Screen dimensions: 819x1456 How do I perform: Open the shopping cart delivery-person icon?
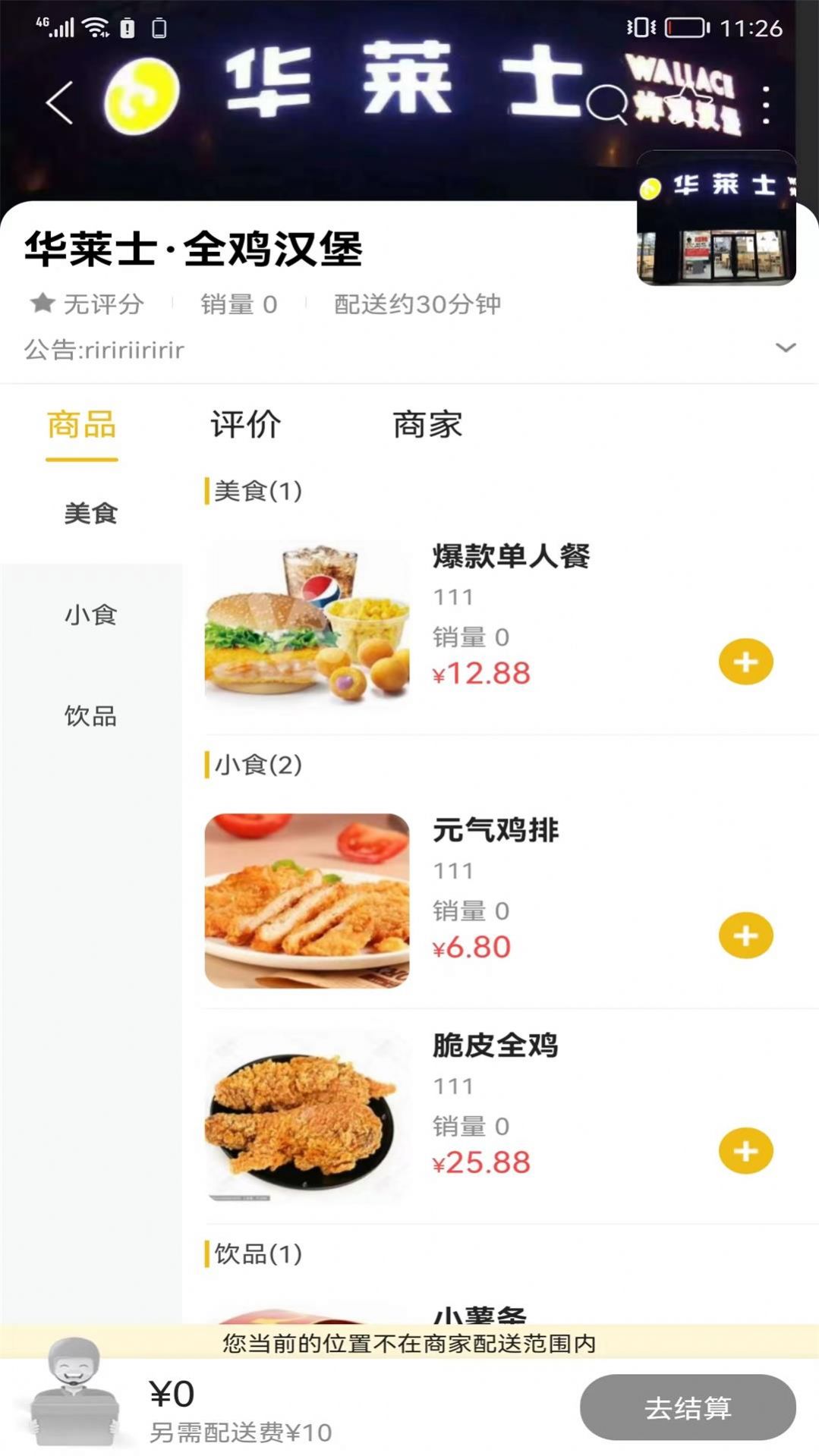[x=74, y=1400]
